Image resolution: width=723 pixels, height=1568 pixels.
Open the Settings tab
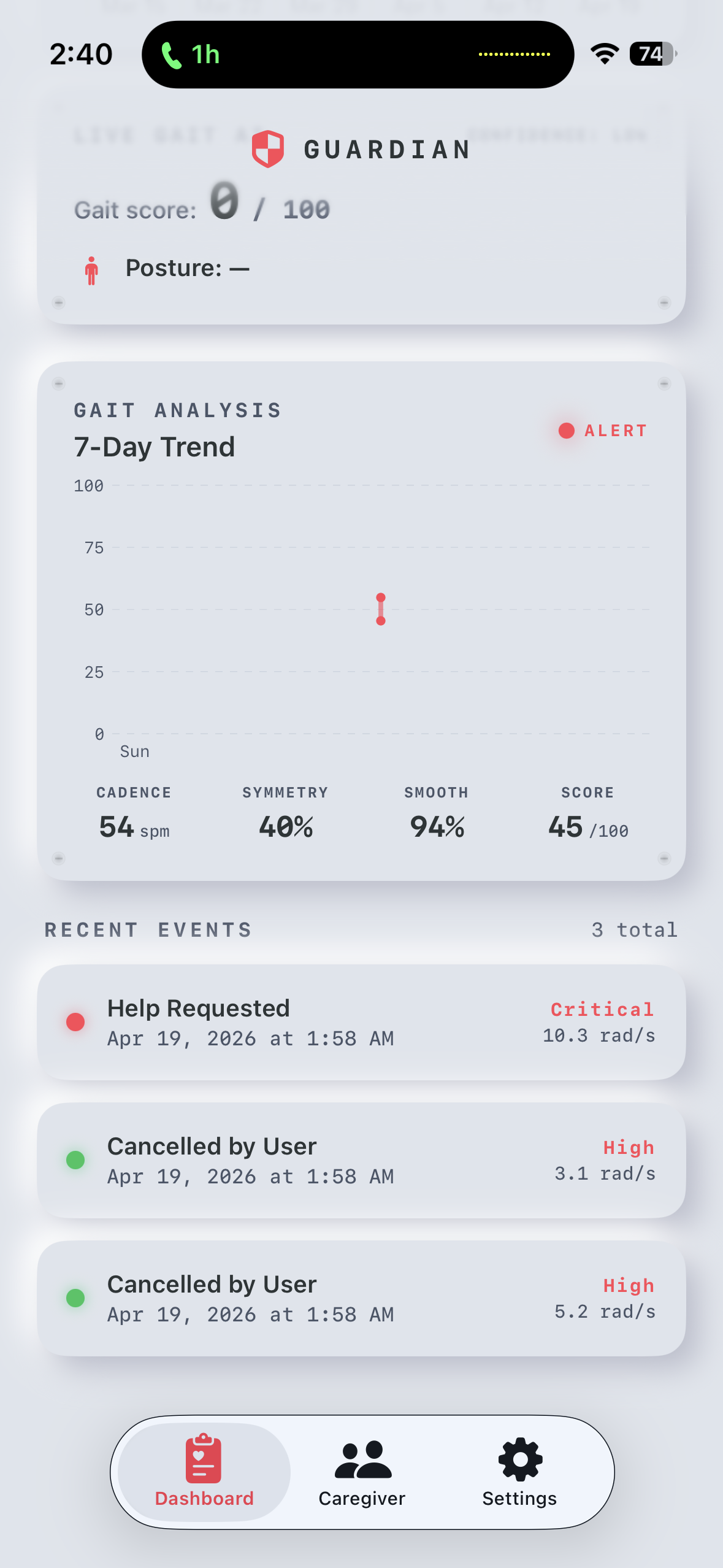519,1472
